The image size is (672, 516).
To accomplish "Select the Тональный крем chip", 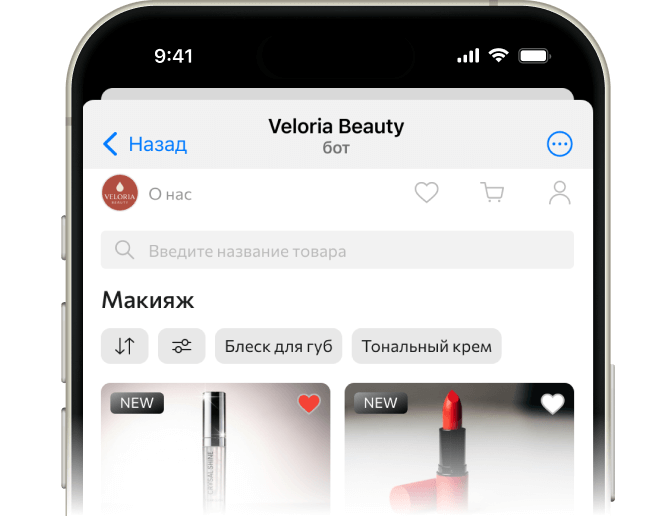I will pos(426,346).
